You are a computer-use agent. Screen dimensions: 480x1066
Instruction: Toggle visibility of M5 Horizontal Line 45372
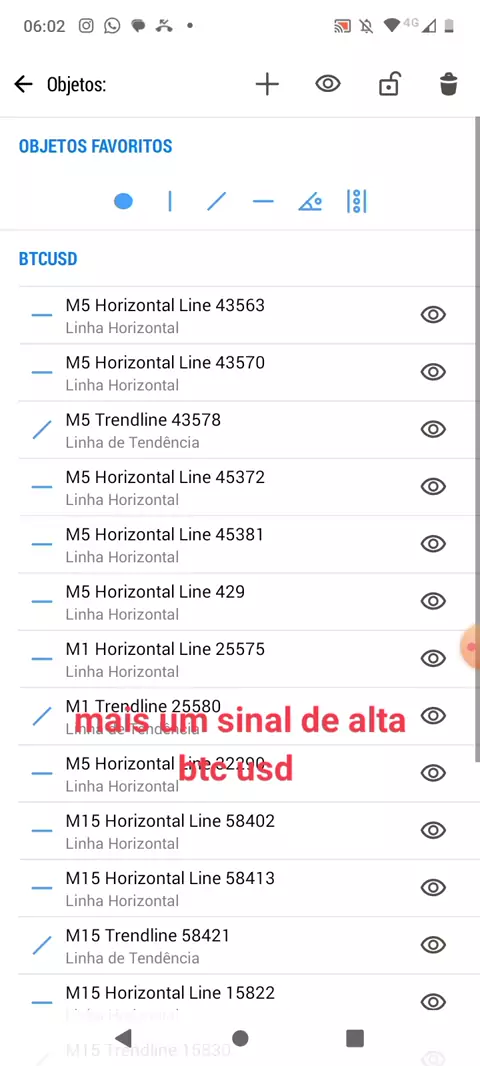point(433,487)
